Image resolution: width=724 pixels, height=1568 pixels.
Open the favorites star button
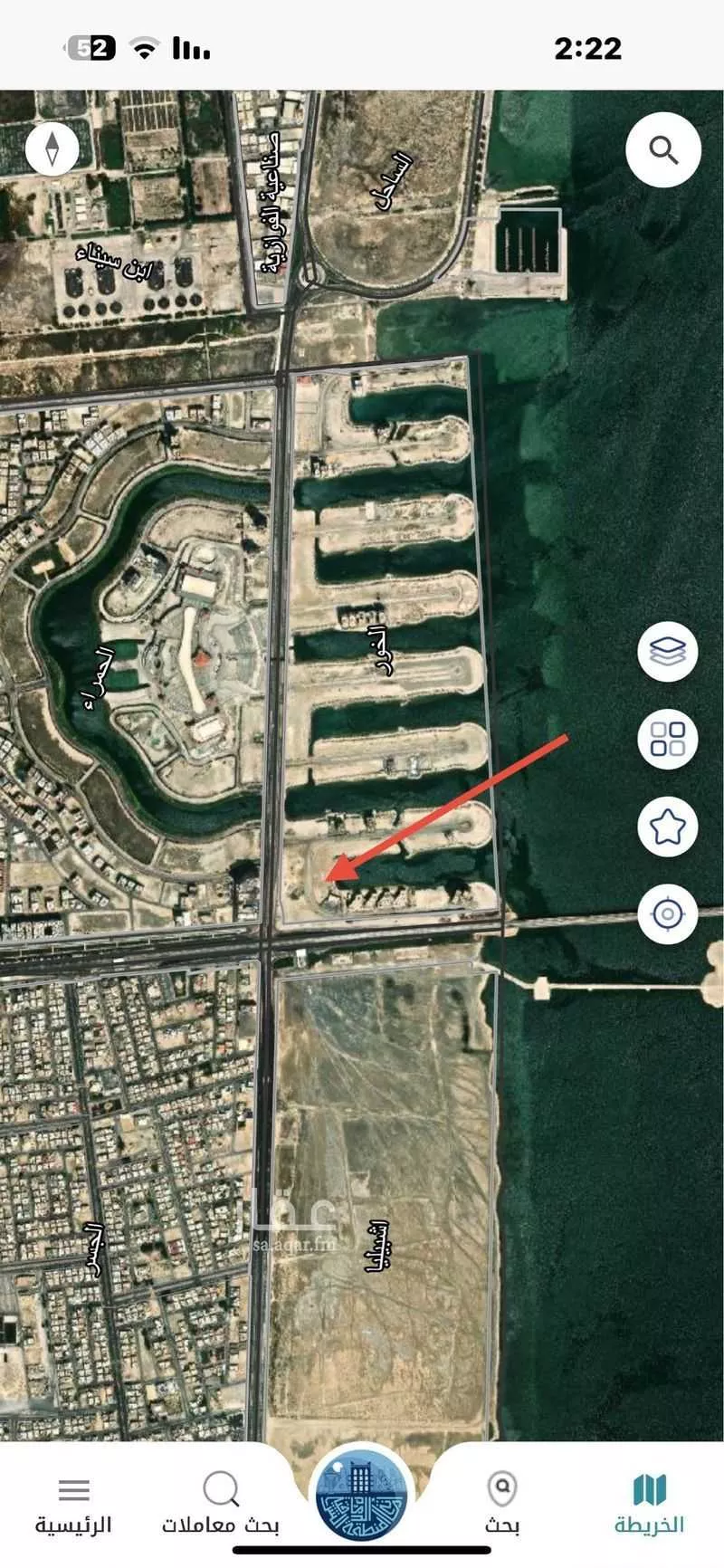click(668, 826)
